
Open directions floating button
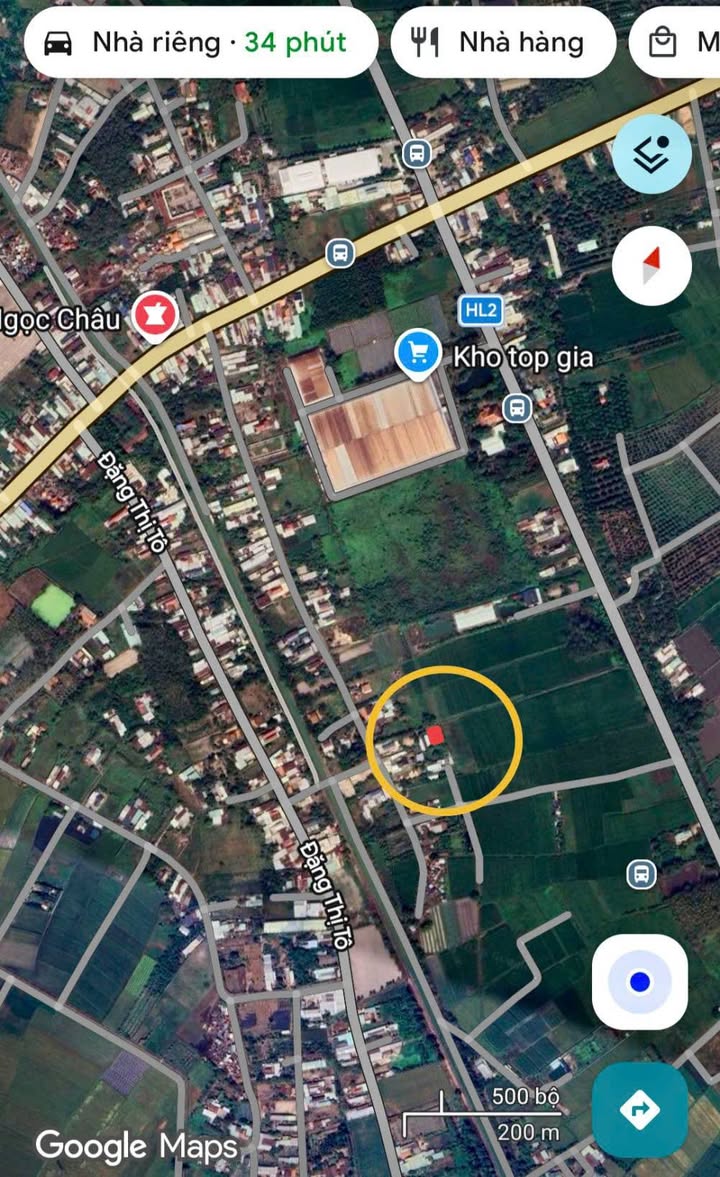[640, 1109]
